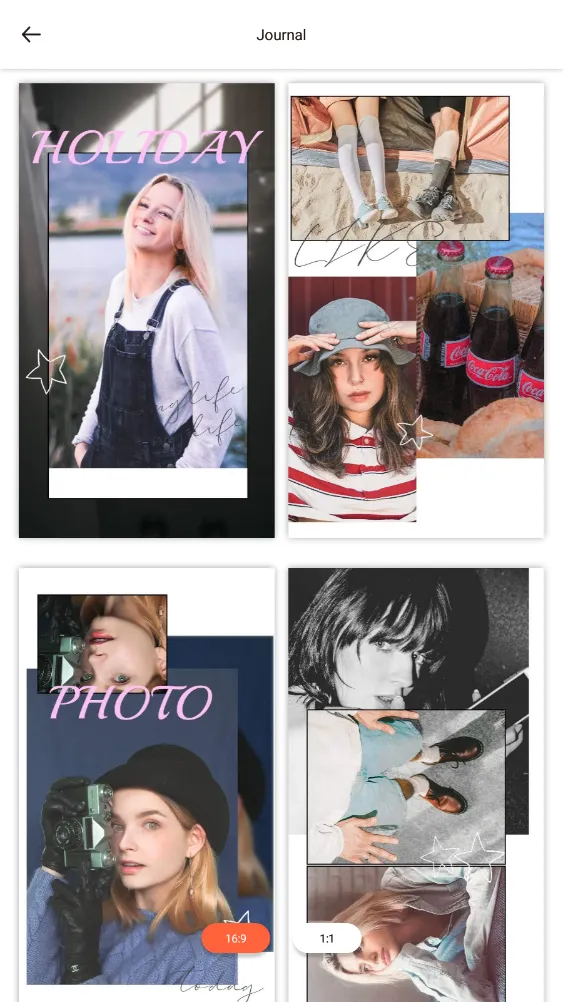The height and width of the screenshot is (1002, 563).
Task: Open the HOLIDAY journal template
Action: [x=147, y=311]
